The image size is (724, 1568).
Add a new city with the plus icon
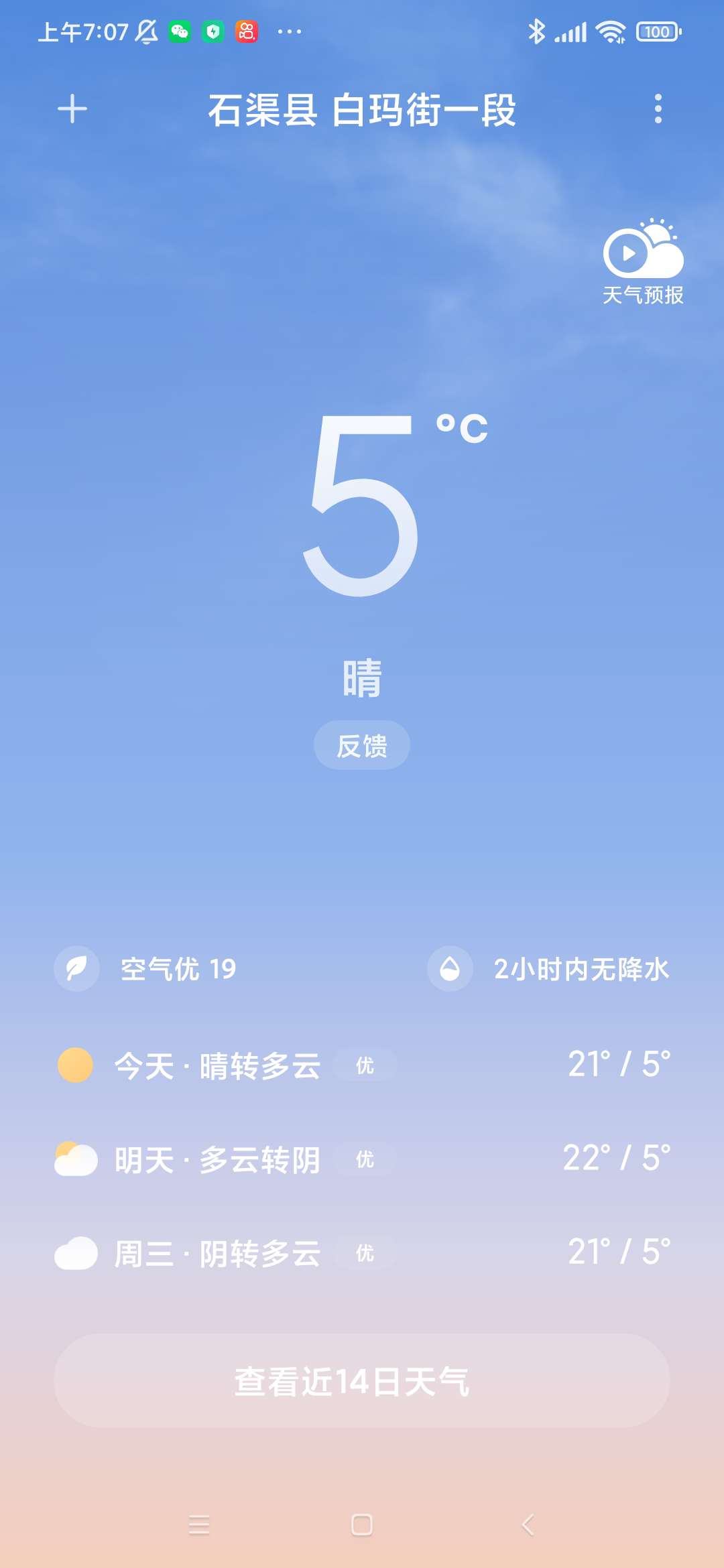(x=72, y=109)
